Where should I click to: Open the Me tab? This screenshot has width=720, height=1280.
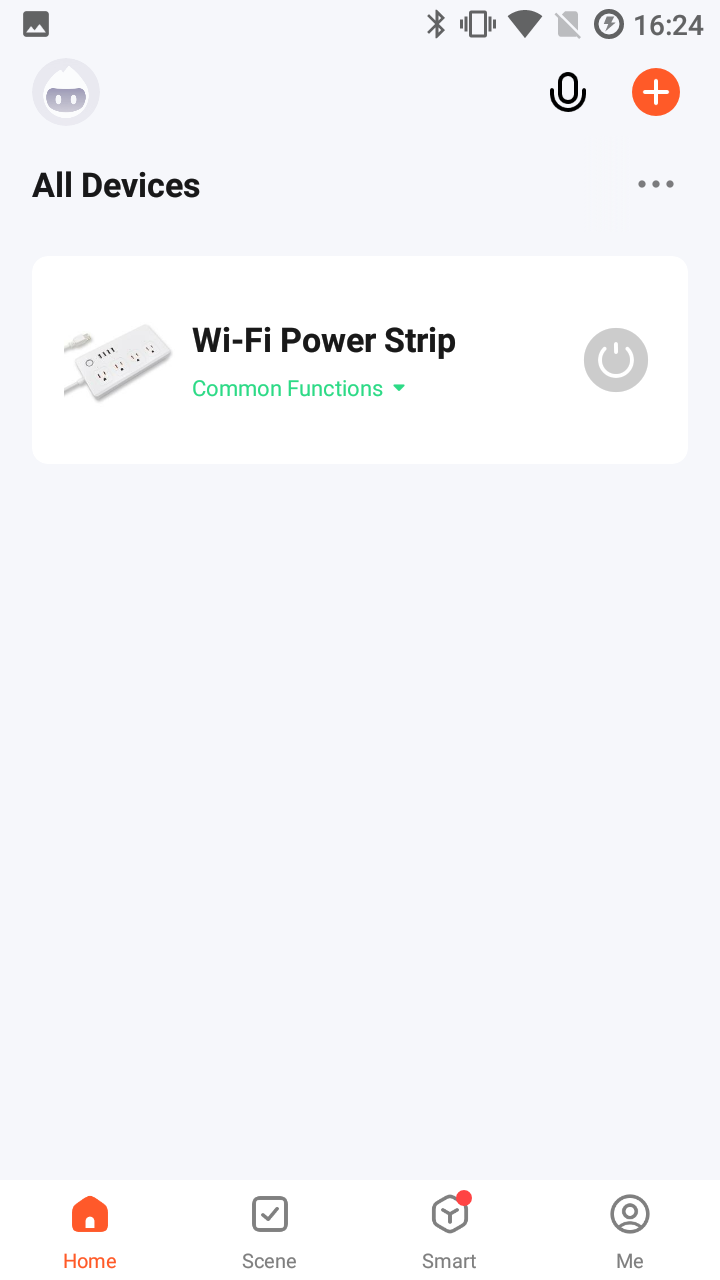[x=630, y=1232]
